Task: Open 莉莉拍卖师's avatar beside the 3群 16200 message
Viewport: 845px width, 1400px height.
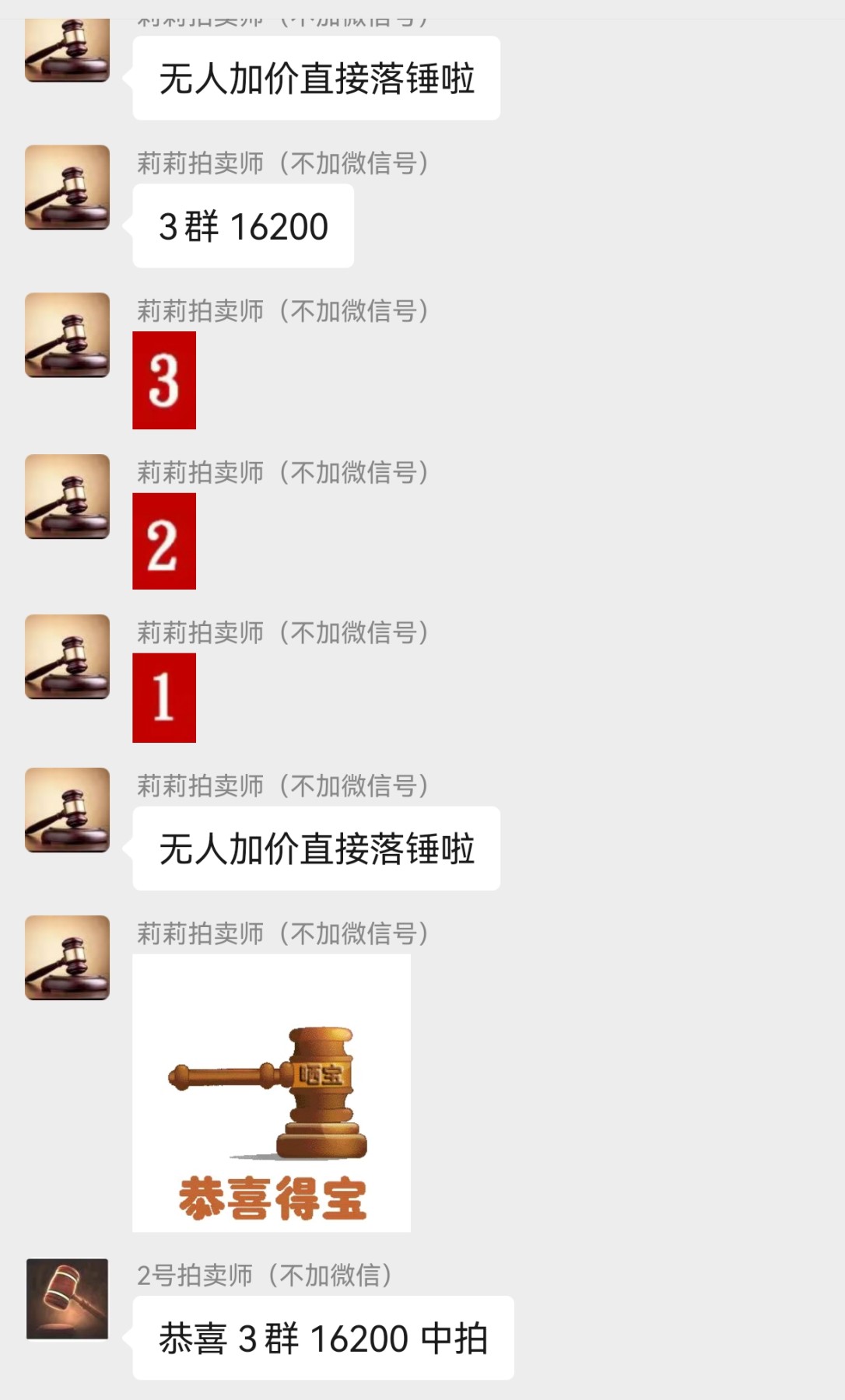Action: 67,187
